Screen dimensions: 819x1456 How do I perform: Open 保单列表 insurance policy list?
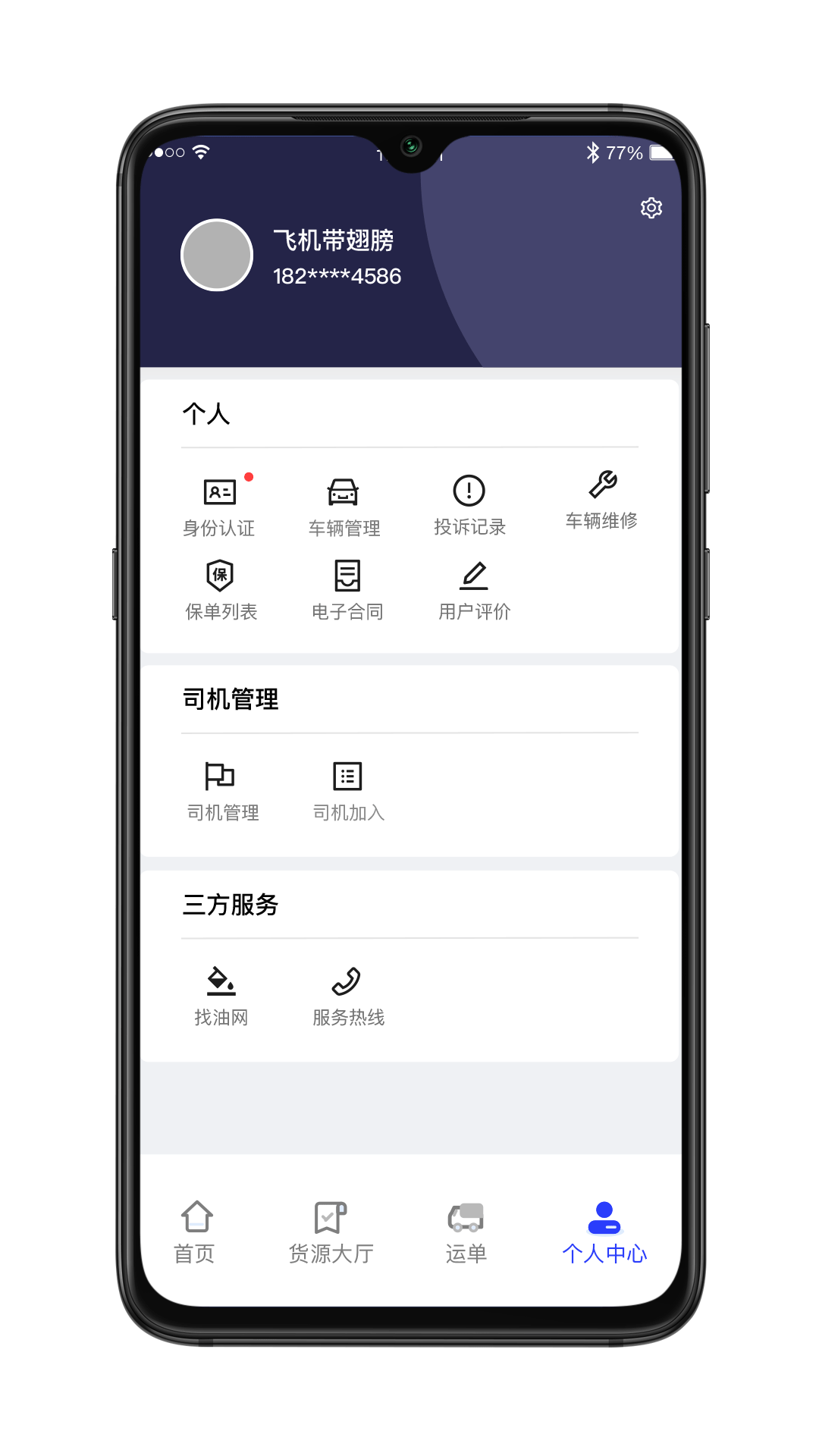point(221,591)
